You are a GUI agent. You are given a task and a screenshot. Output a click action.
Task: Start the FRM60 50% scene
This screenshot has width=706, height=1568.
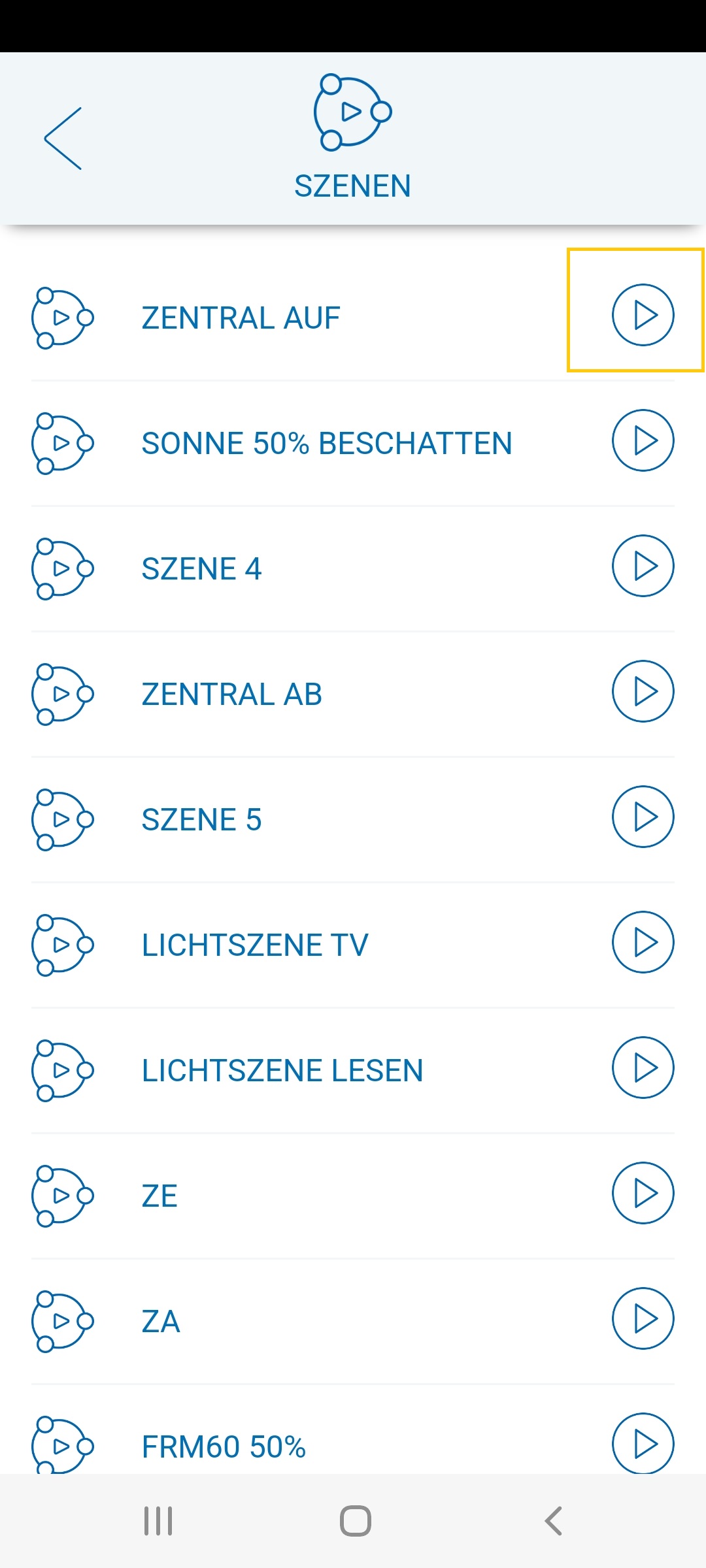643,1443
